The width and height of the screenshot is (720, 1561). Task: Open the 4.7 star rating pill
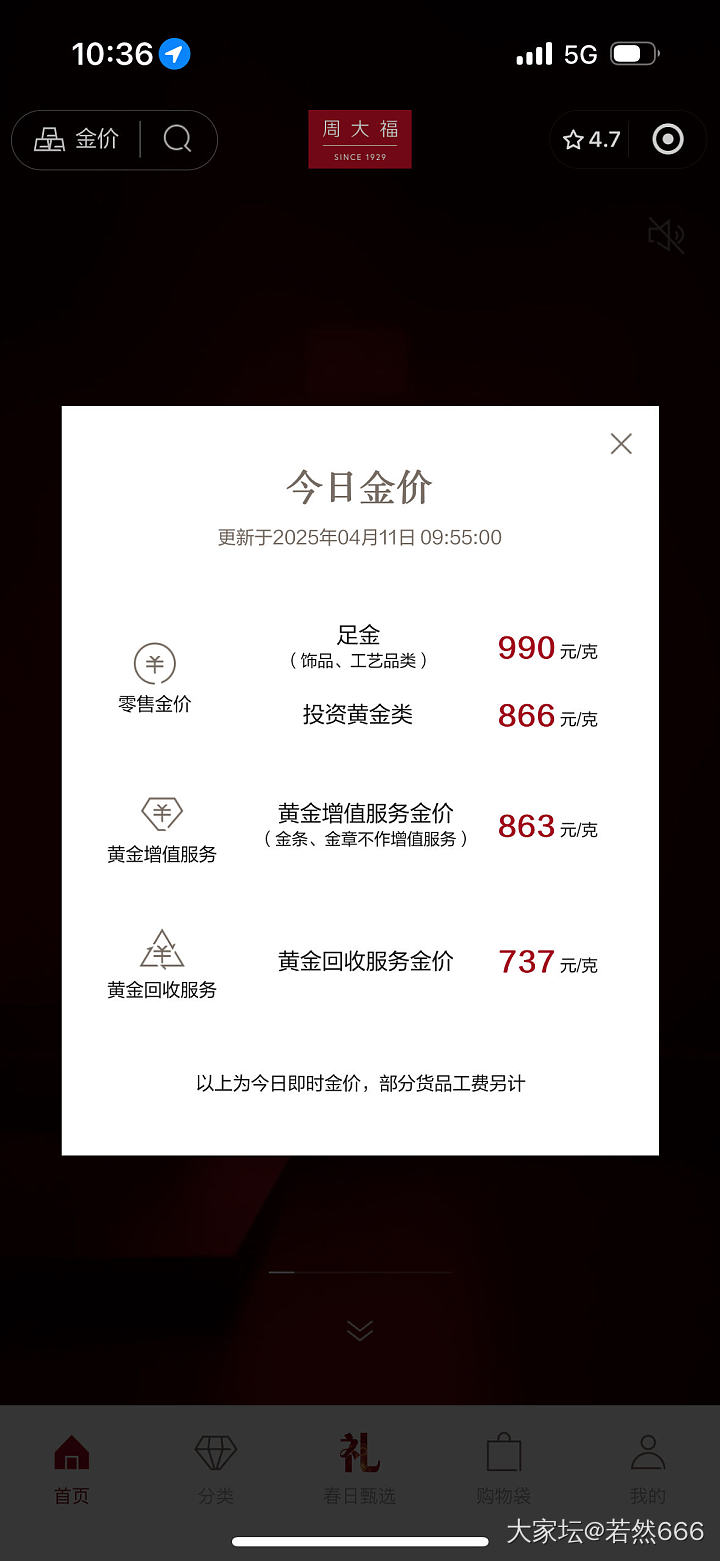click(x=592, y=140)
